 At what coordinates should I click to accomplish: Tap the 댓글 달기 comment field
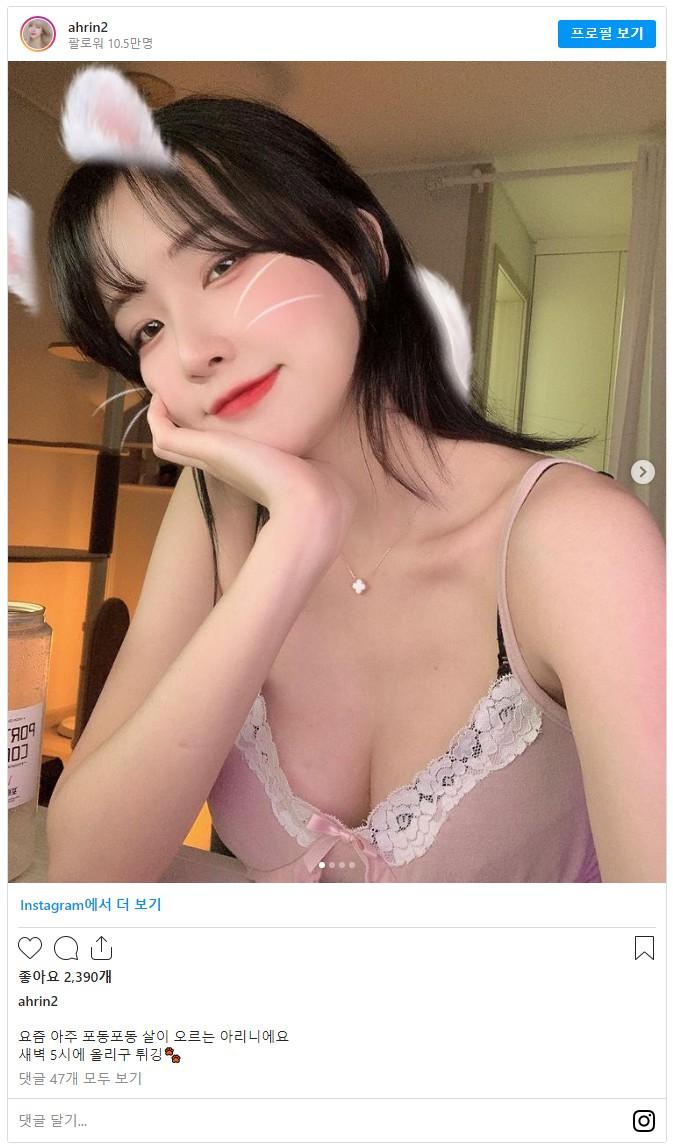(x=300, y=1121)
